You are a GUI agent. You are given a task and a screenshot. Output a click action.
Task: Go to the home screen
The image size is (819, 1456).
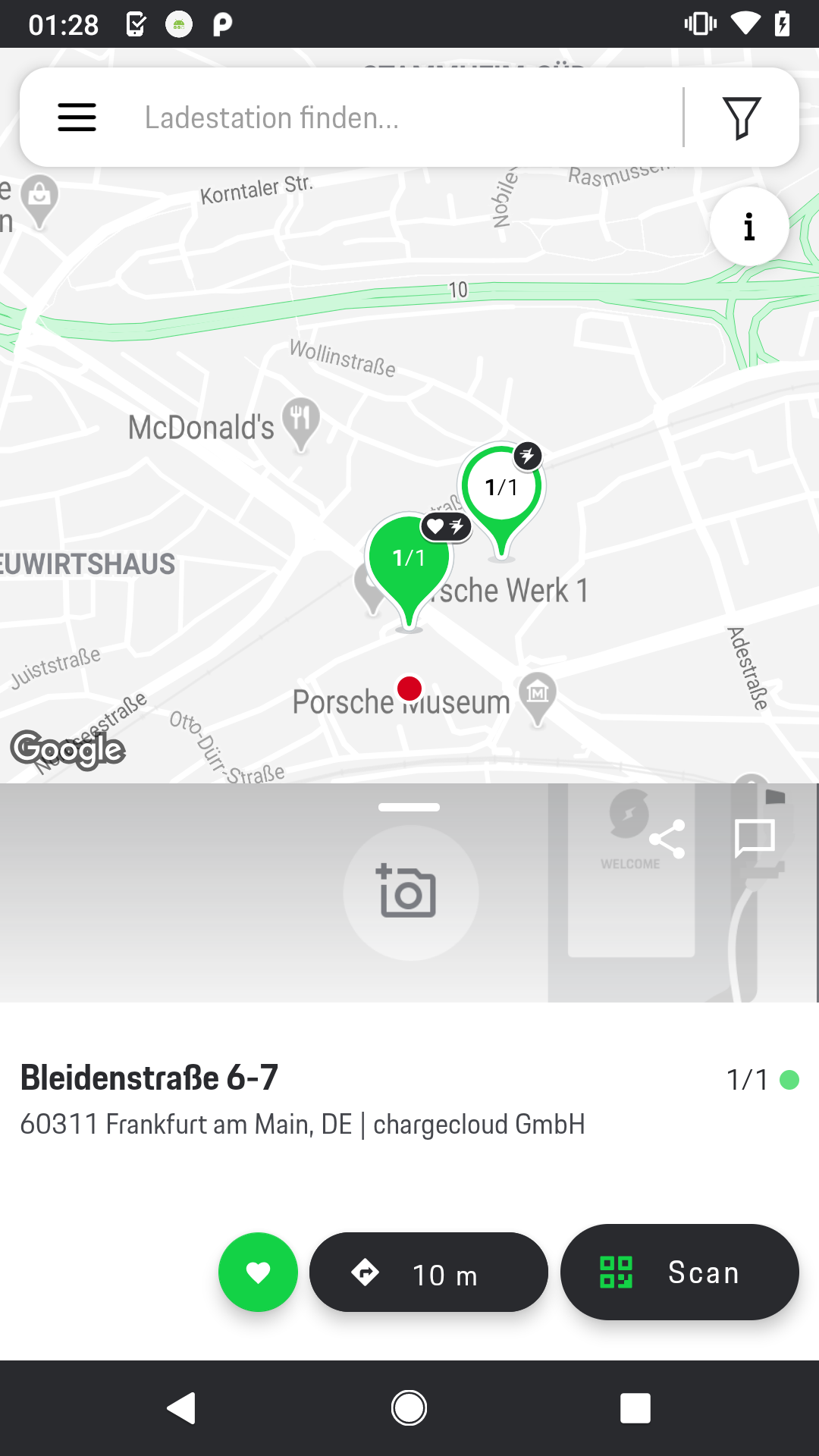coord(409,1408)
